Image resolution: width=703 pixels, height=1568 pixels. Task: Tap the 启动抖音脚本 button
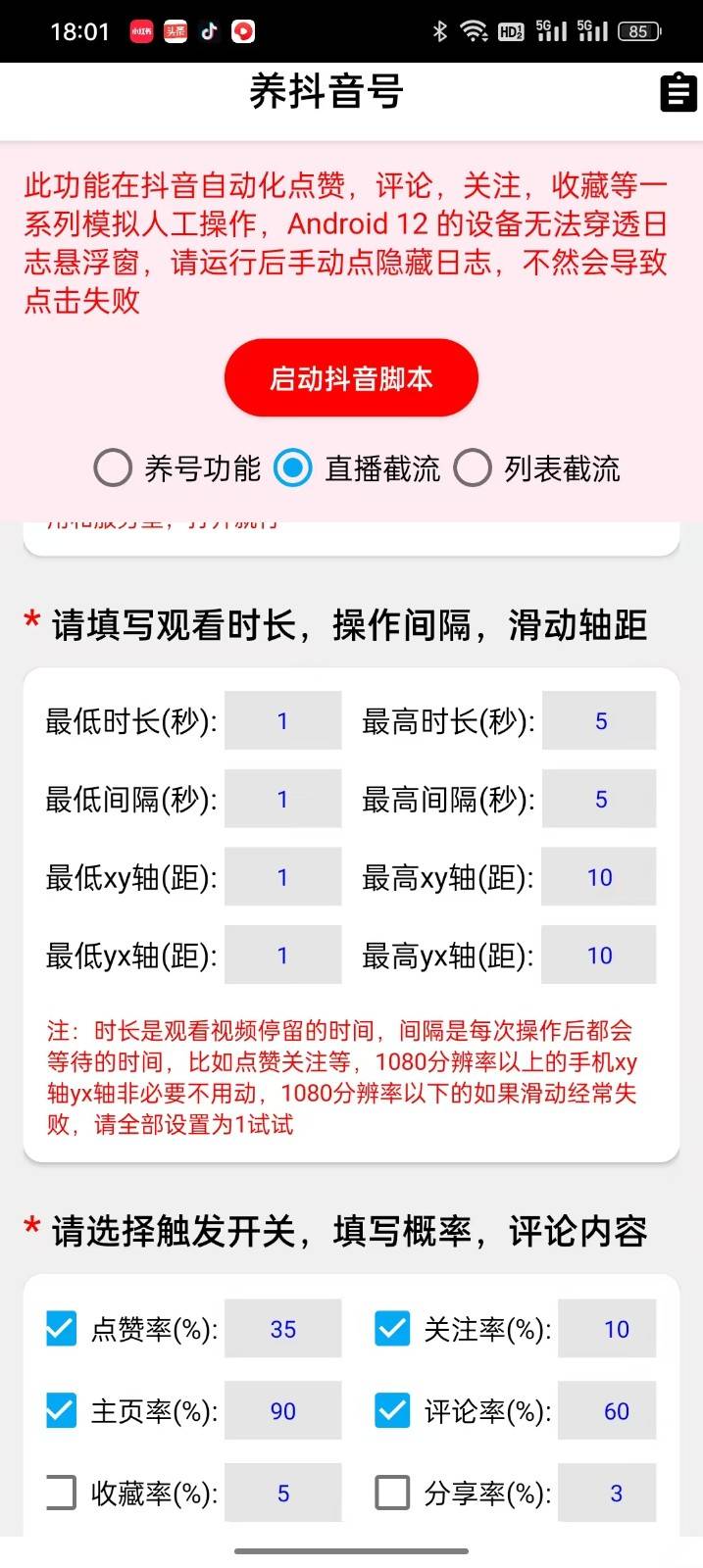pyautogui.click(x=351, y=378)
